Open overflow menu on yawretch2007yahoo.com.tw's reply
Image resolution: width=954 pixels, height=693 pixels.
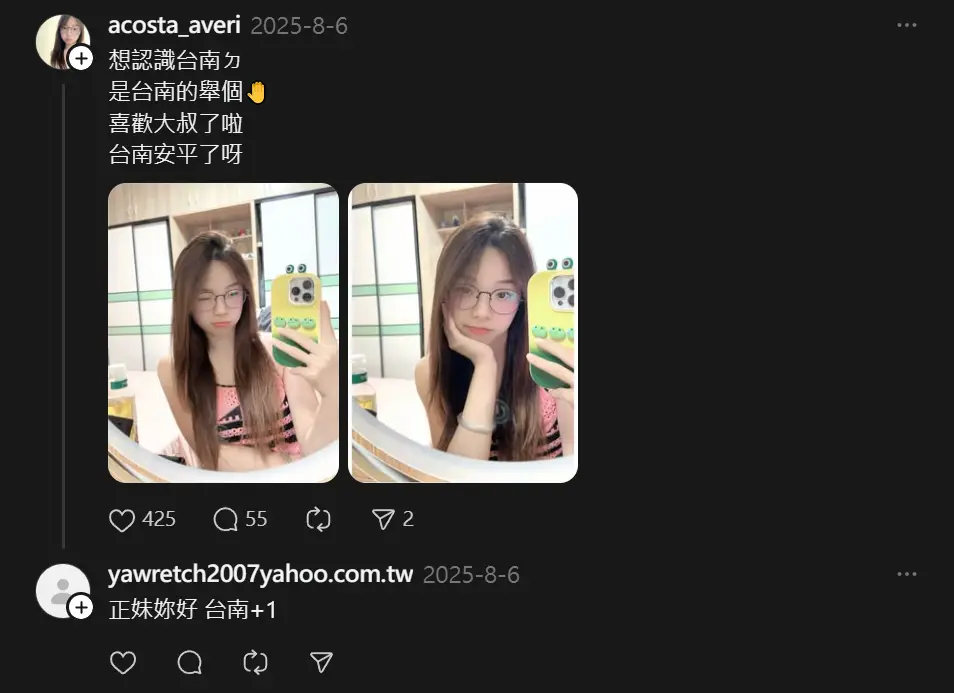906,575
